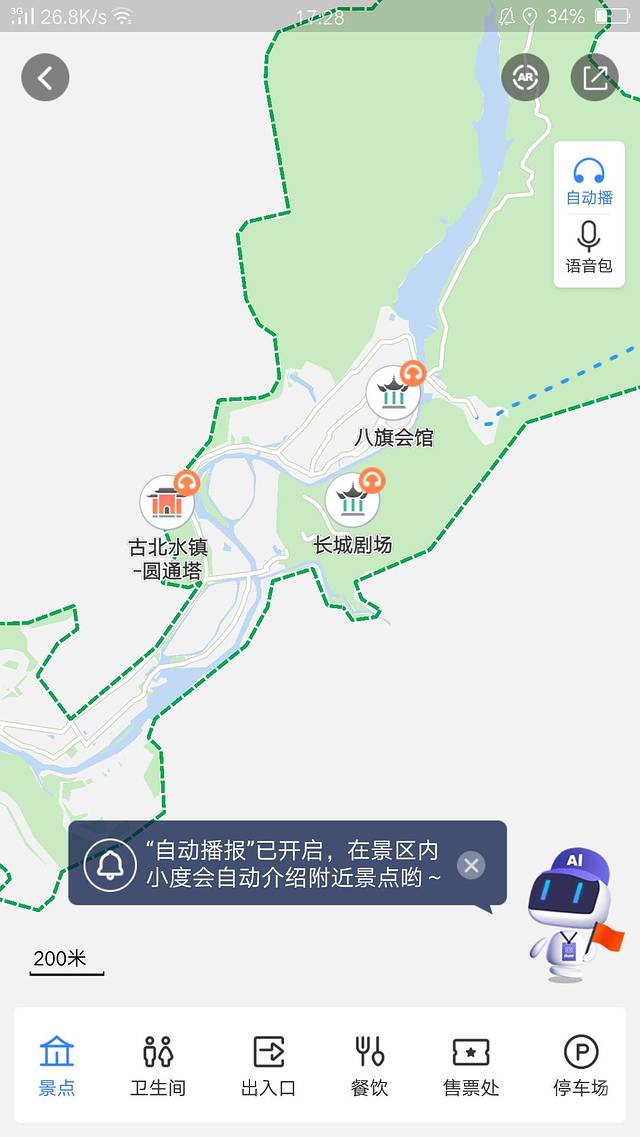Switch to the 景点 tab

point(57,1066)
